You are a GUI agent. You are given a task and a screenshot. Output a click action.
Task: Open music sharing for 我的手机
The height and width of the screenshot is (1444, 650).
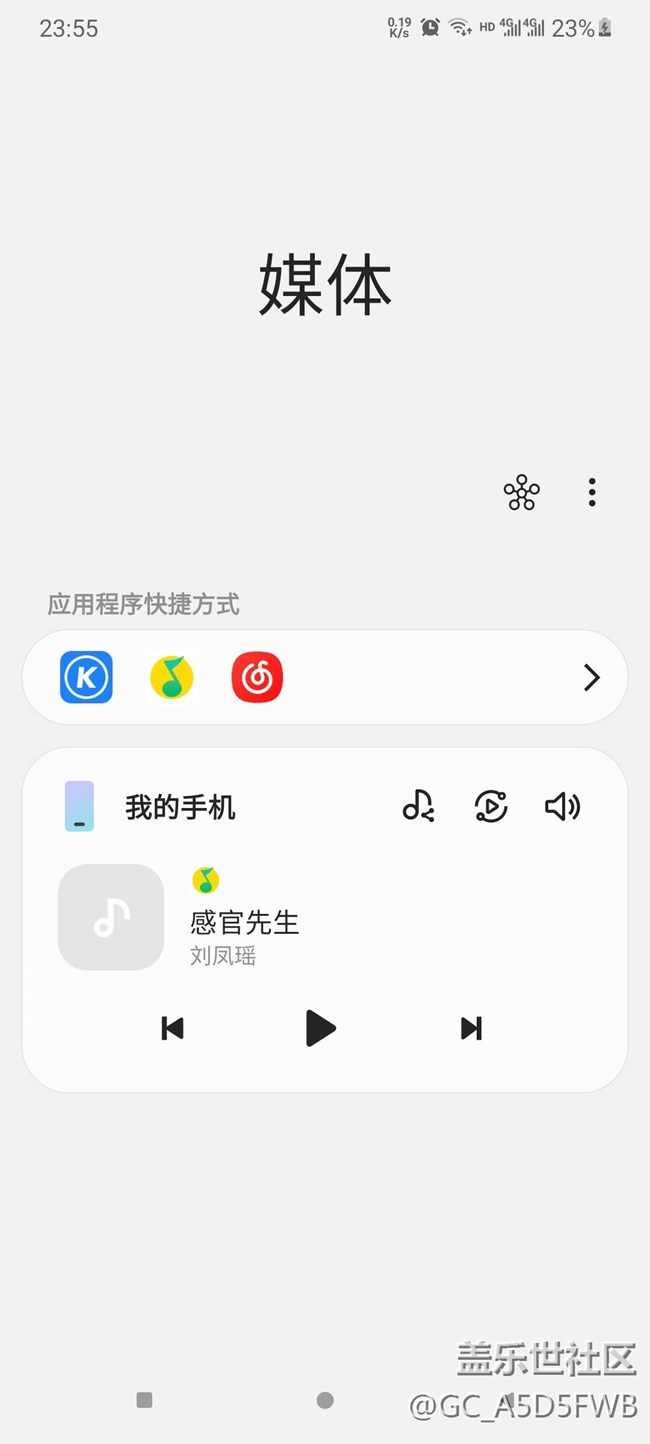tap(418, 806)
